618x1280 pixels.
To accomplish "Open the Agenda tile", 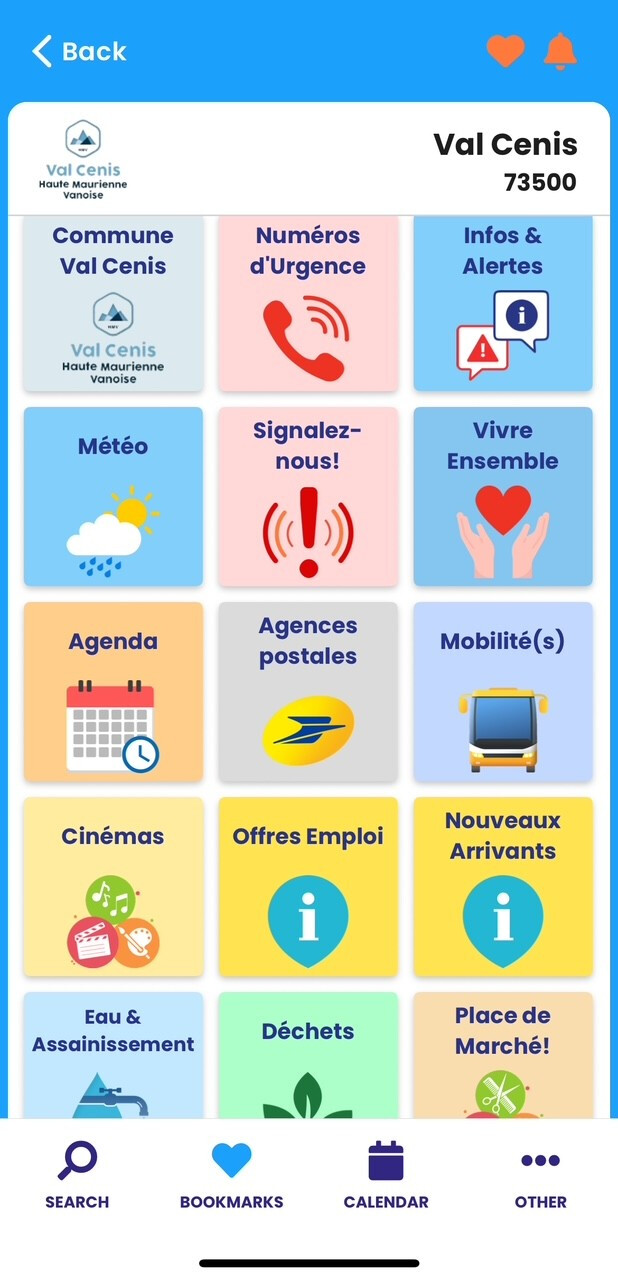I will (113, 692).
